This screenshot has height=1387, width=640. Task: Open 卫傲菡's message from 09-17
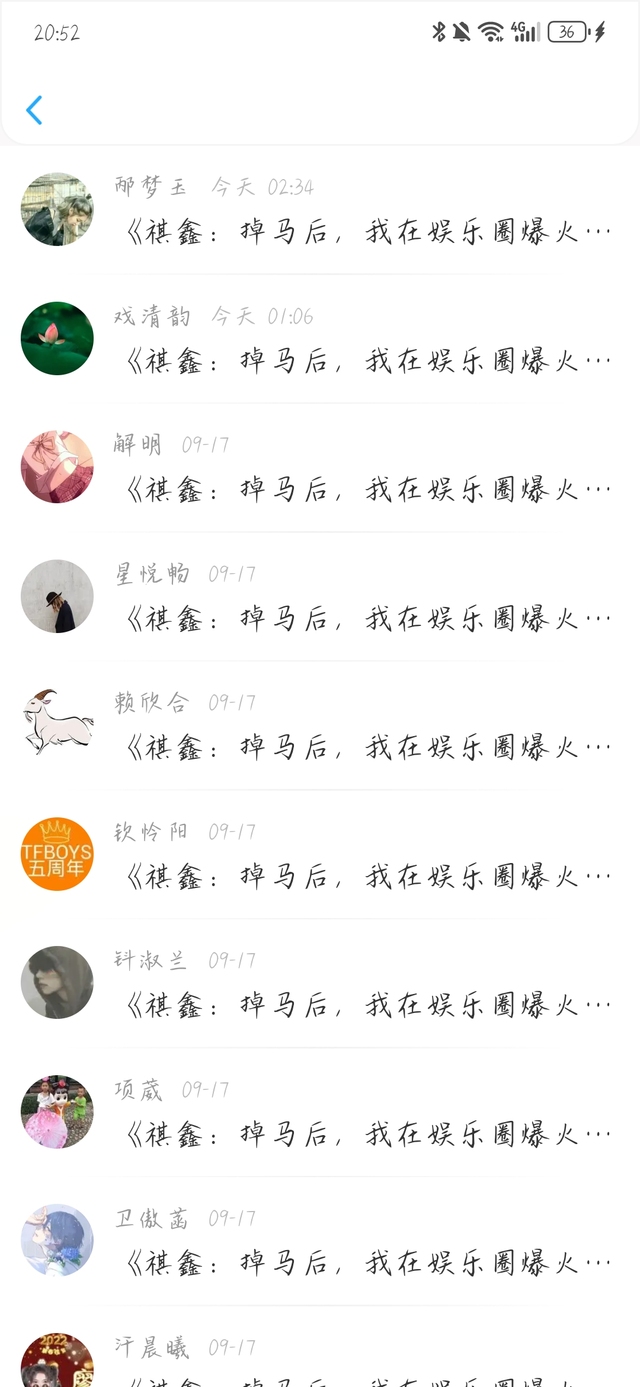pyautogui.click(x=320, y=1242)
